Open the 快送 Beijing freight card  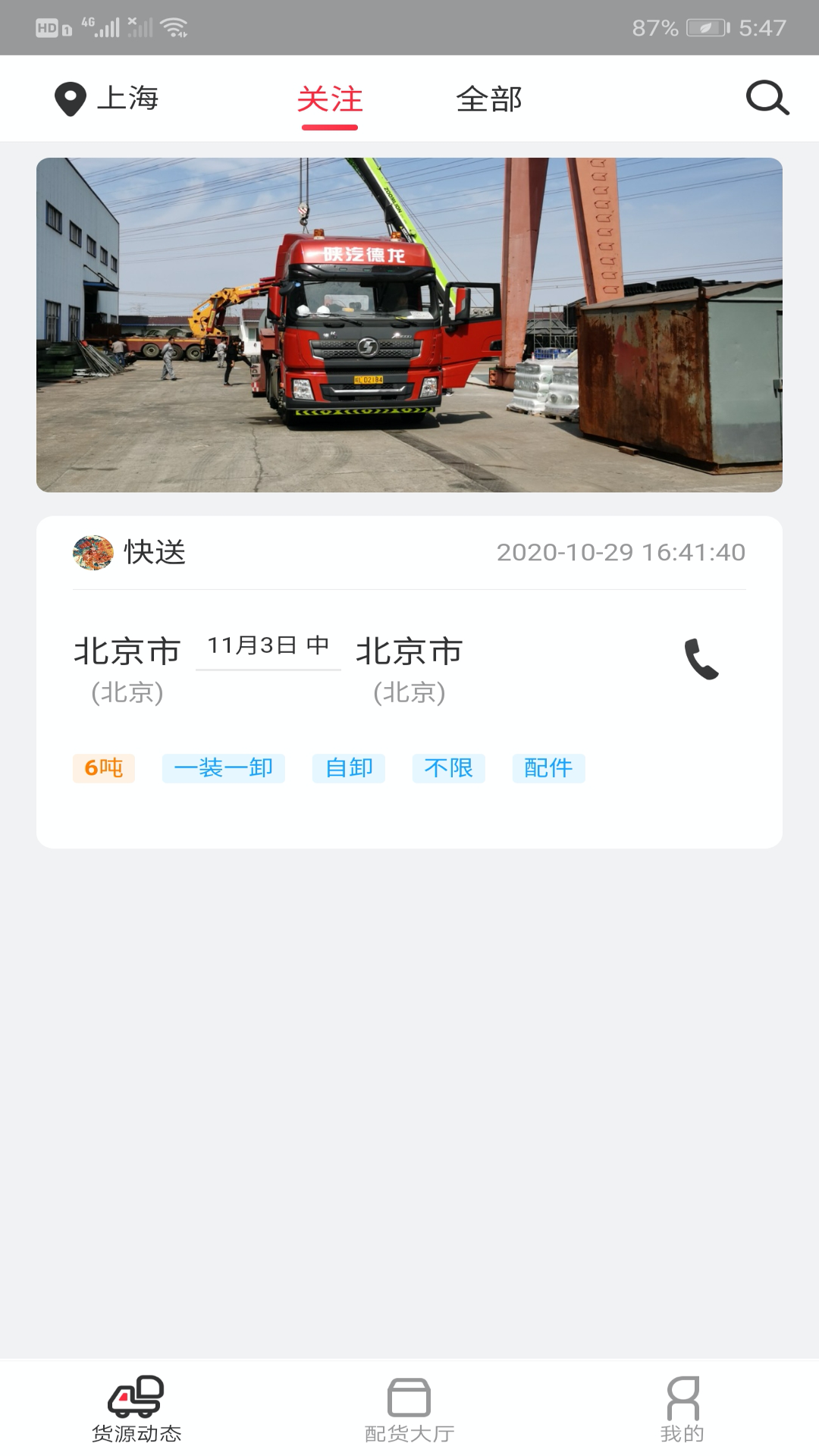tap(409, 682)
